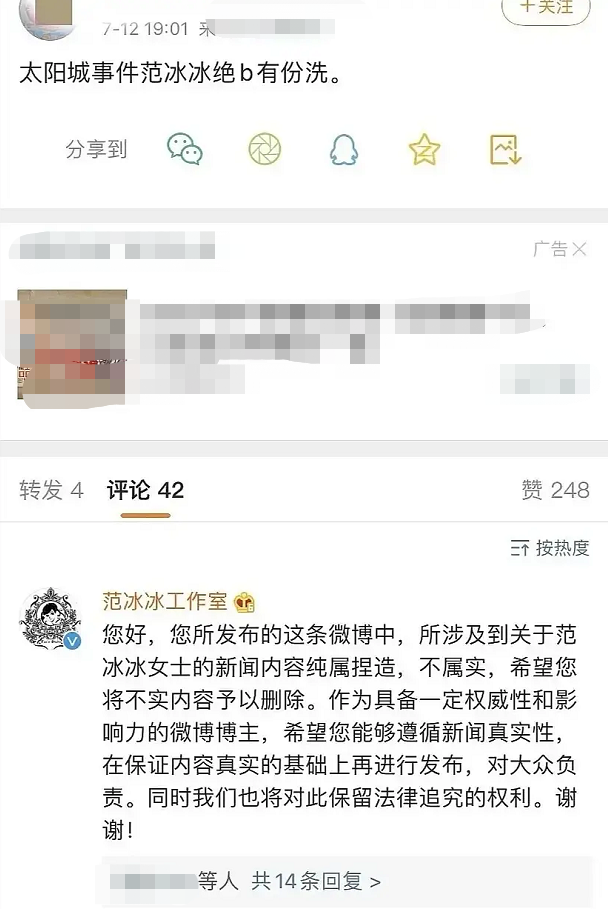The width and height of the screenshot is (608, 909).
Task: Open 范冰冰工作室 profile avatar
Action: click(50, 618)
